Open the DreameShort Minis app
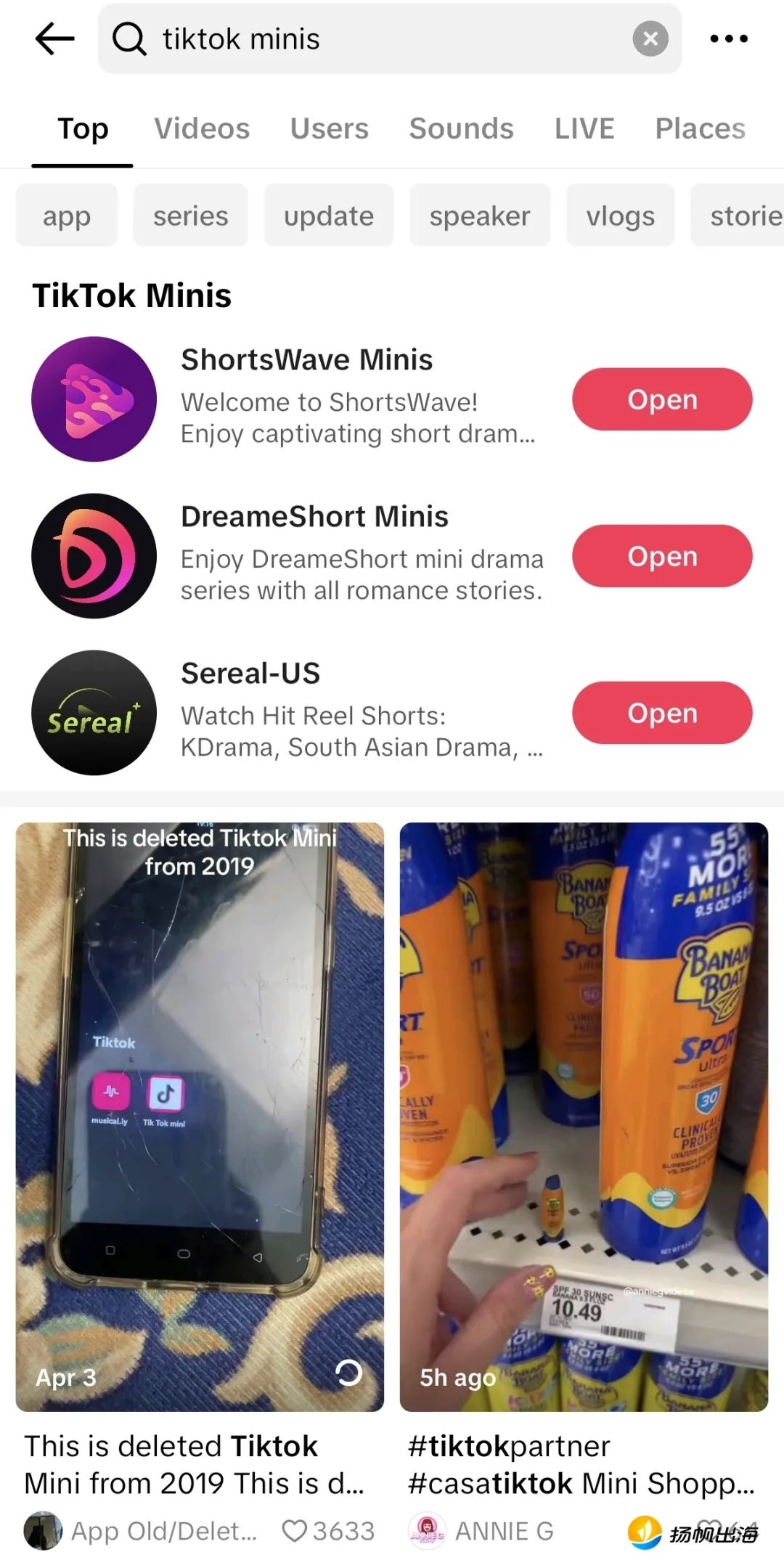 tap(661, 556)
